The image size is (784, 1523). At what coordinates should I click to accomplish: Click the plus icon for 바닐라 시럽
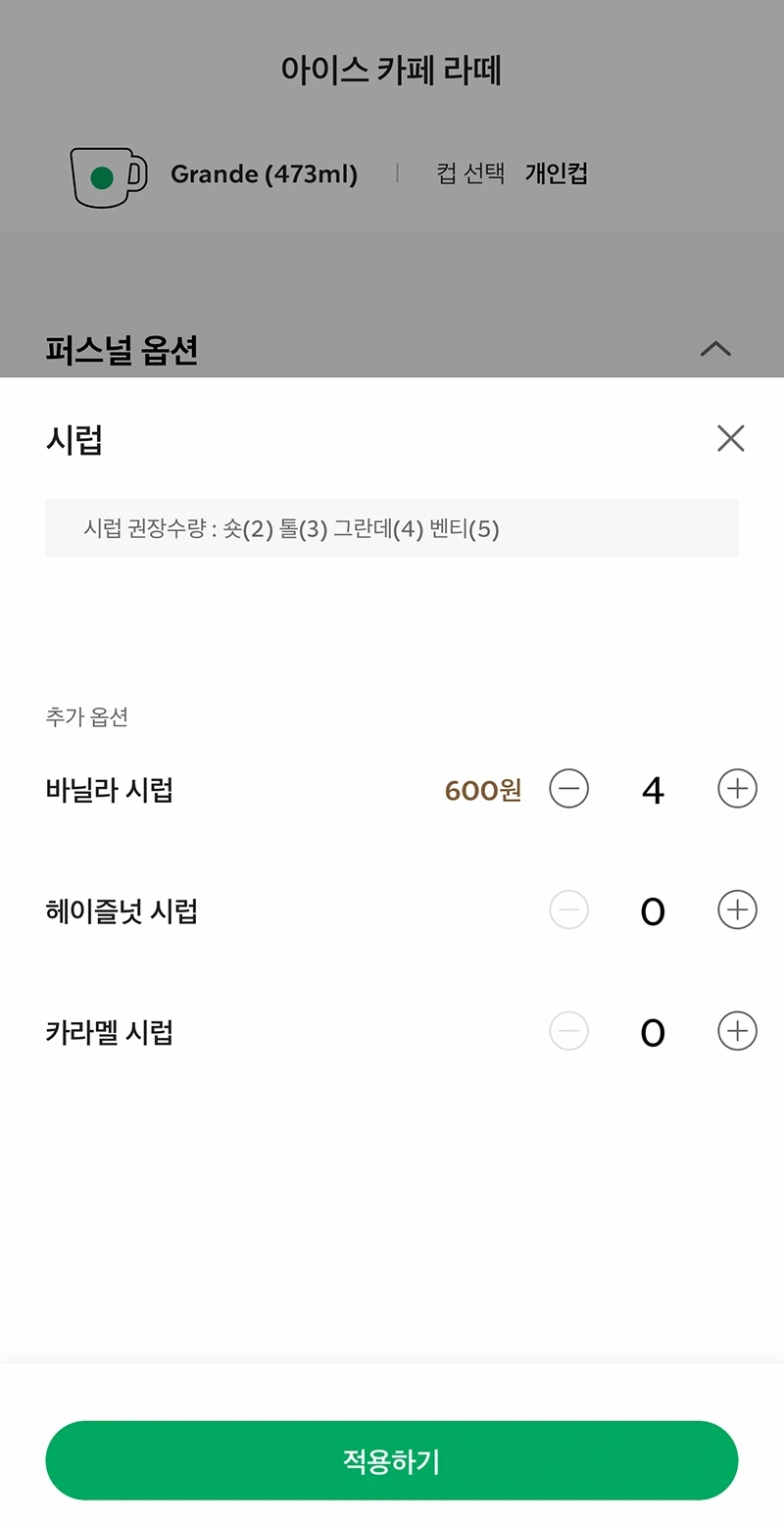tap(736, 789)
